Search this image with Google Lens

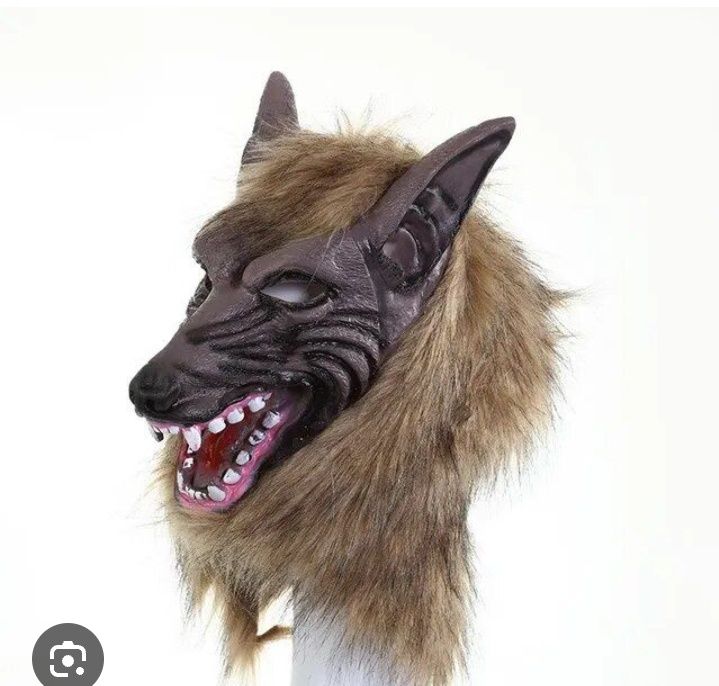pyautogui.click(x=68, y=659)
